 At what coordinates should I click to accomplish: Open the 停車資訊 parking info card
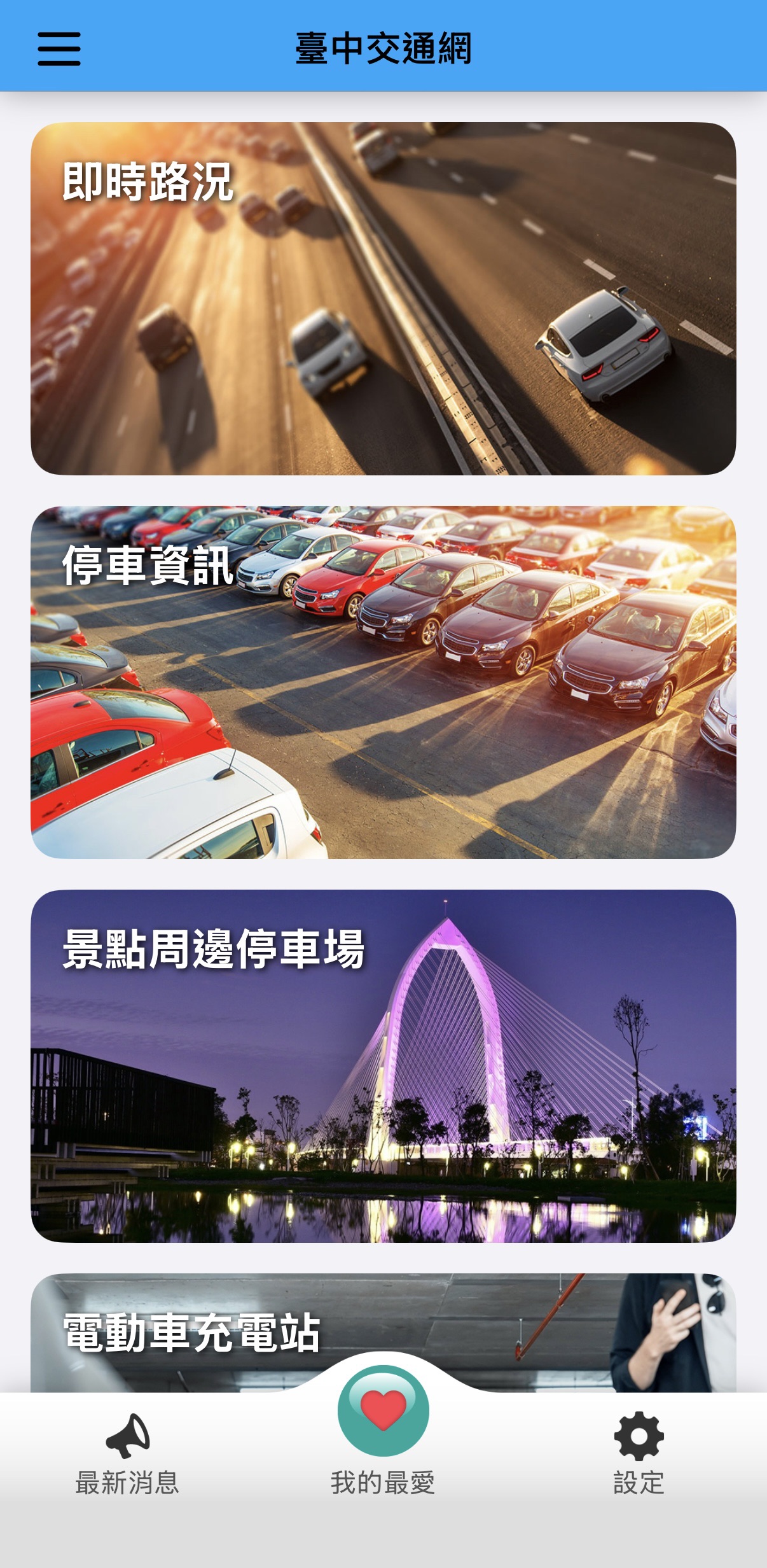pos(383,682)
